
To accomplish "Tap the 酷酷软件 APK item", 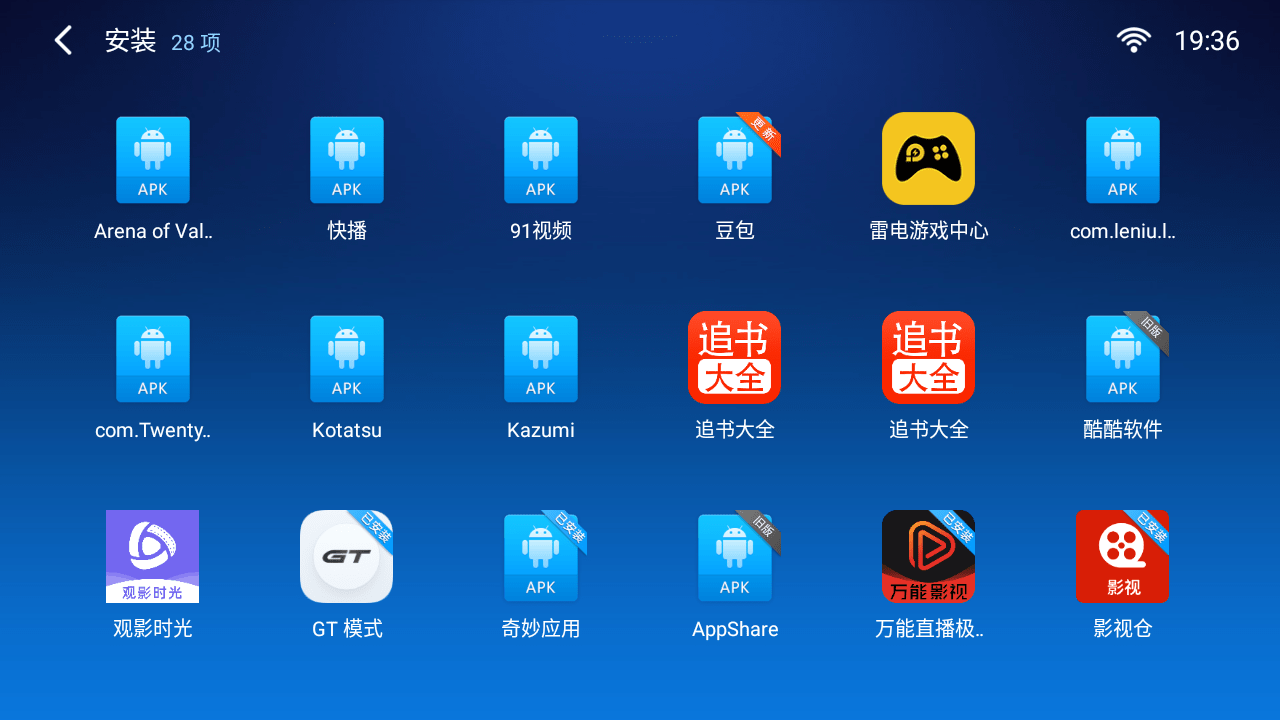I will coord(1122,359).
